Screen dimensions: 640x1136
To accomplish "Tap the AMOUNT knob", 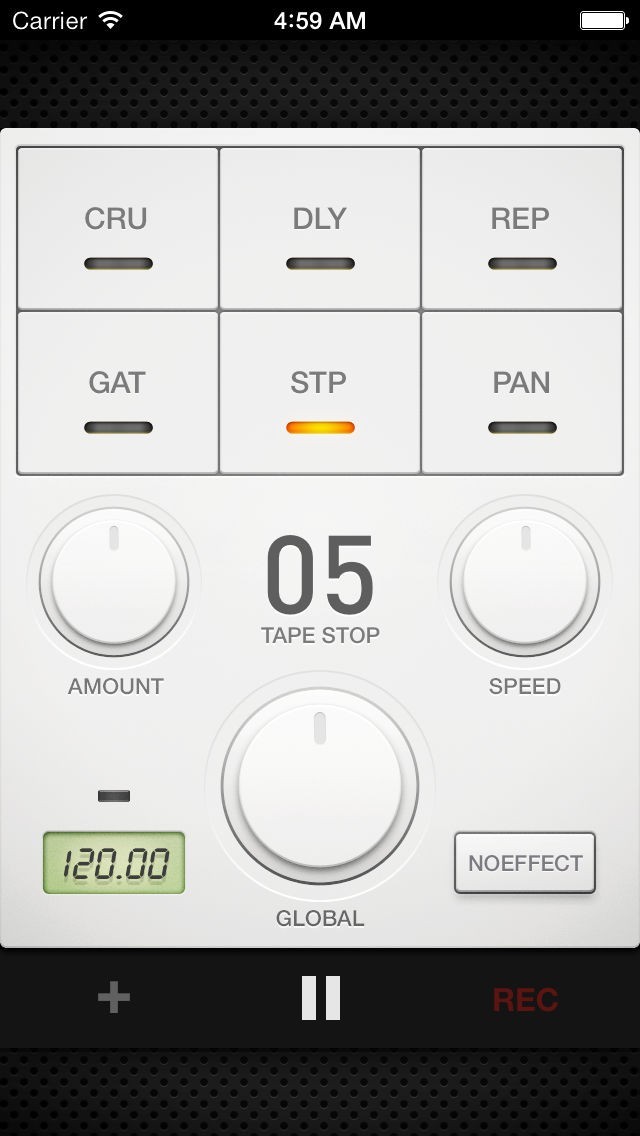I will [114, 581].
